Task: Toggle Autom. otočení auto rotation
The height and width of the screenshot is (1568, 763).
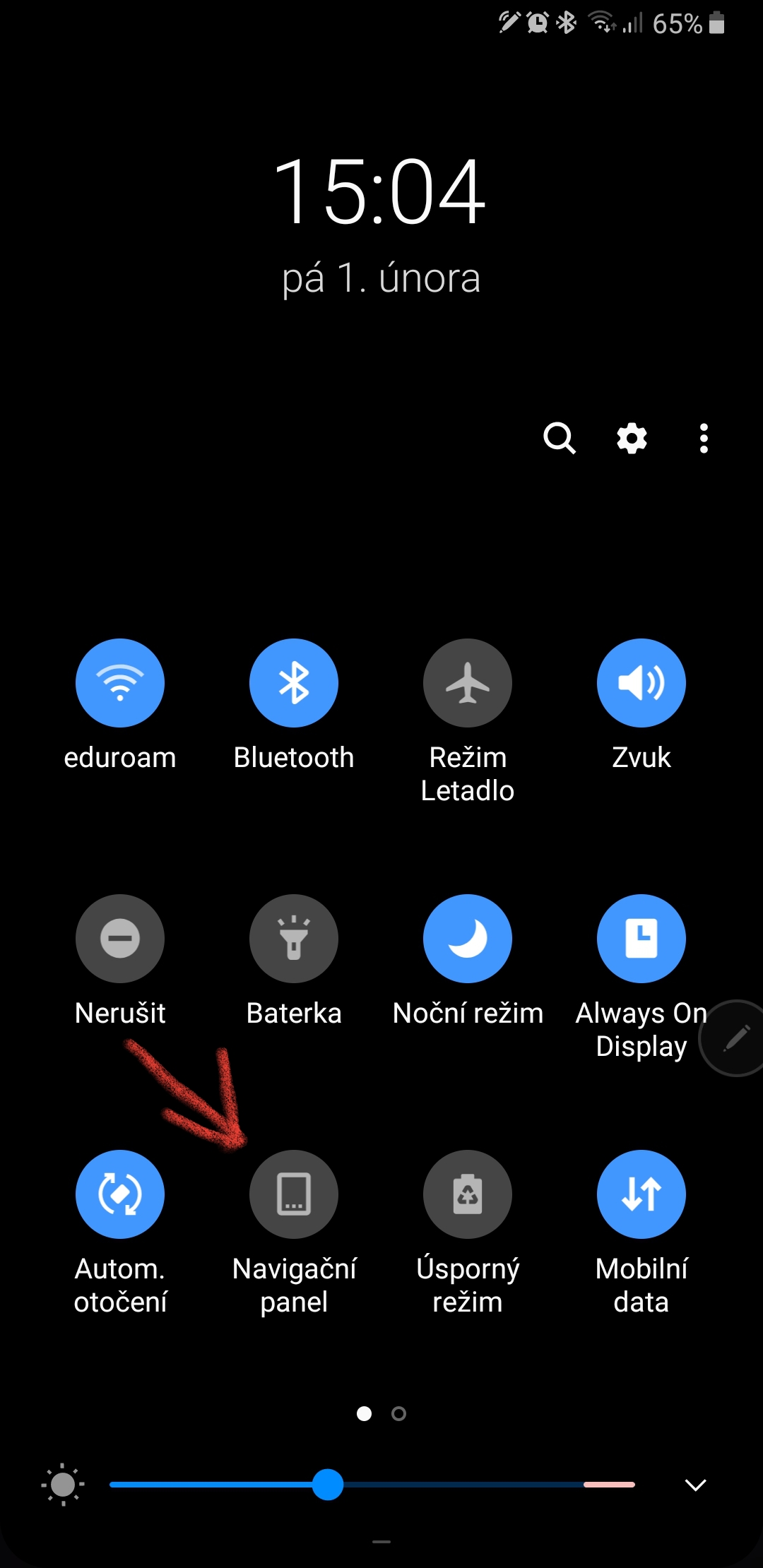Action: tap(120, 1194)
